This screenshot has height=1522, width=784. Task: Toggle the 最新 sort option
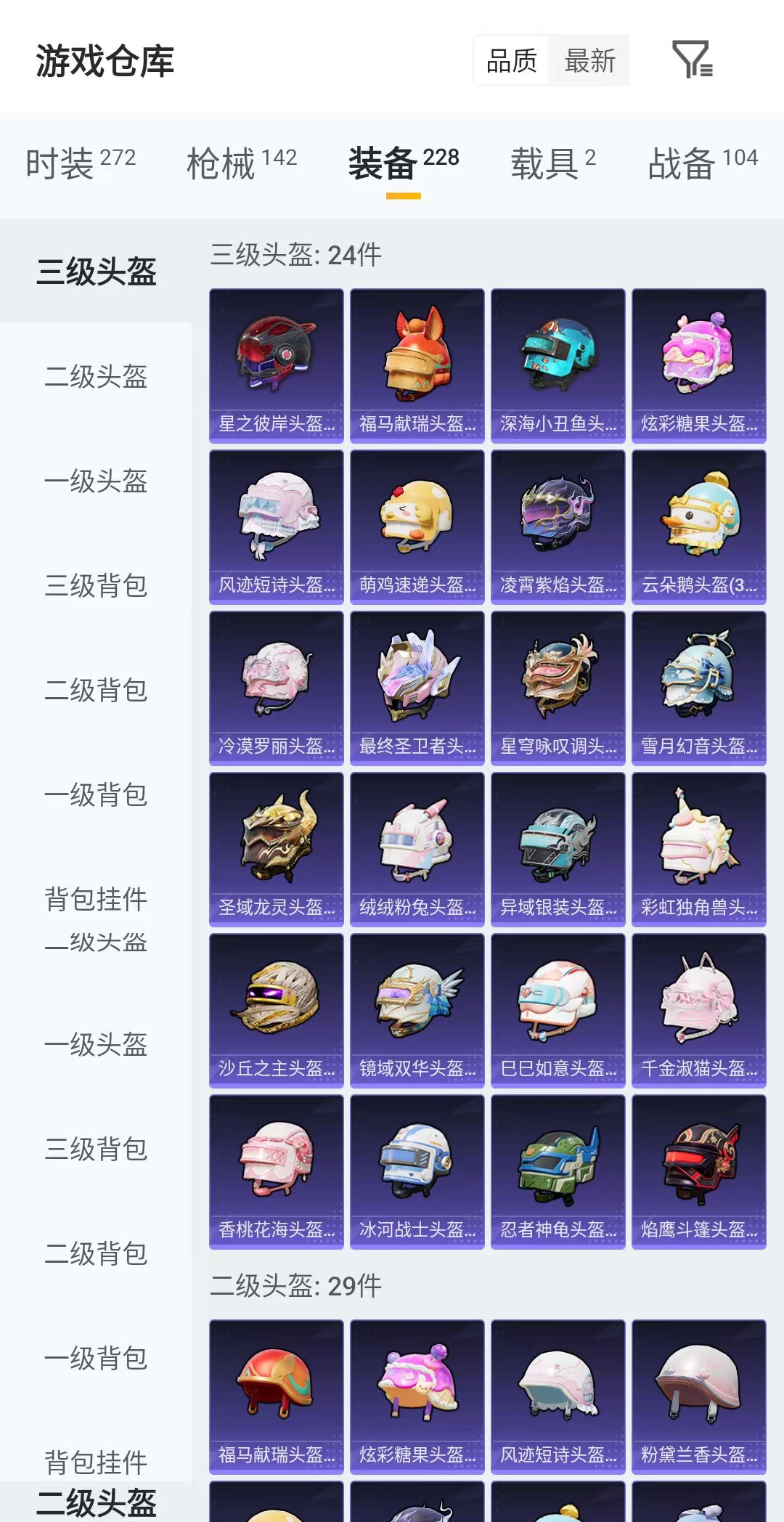coord(590,61)
